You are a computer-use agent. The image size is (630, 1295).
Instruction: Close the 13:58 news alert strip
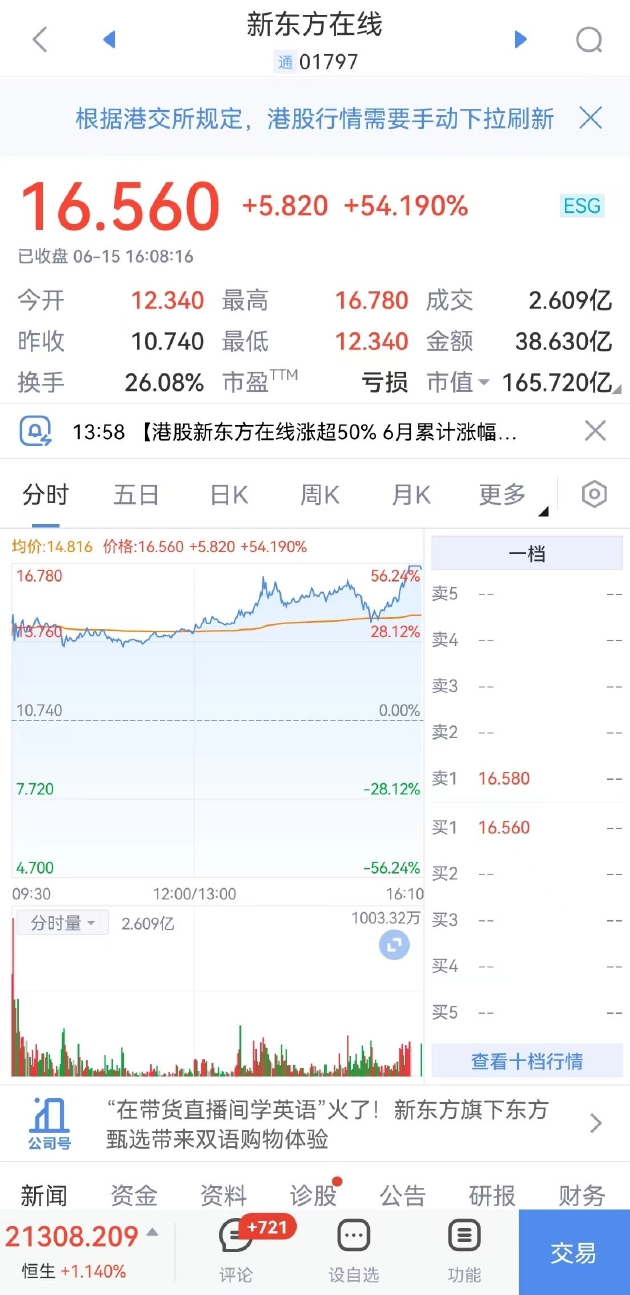pos(595,431)
